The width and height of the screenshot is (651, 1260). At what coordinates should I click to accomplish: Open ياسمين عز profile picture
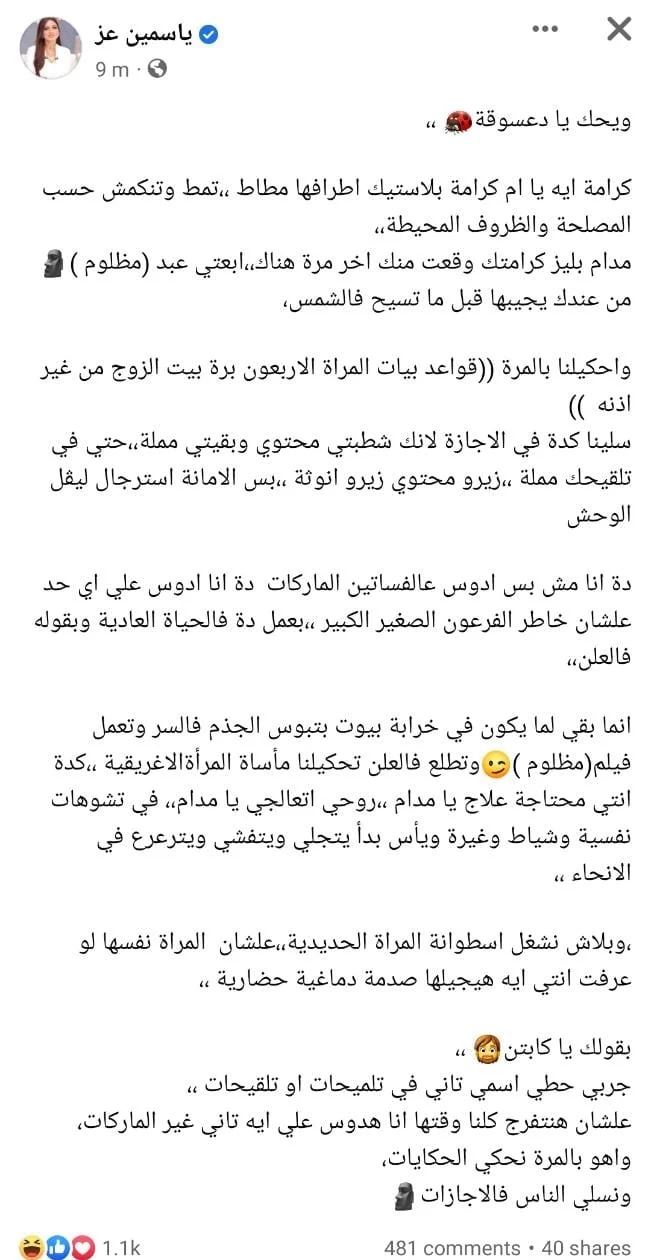50,47
